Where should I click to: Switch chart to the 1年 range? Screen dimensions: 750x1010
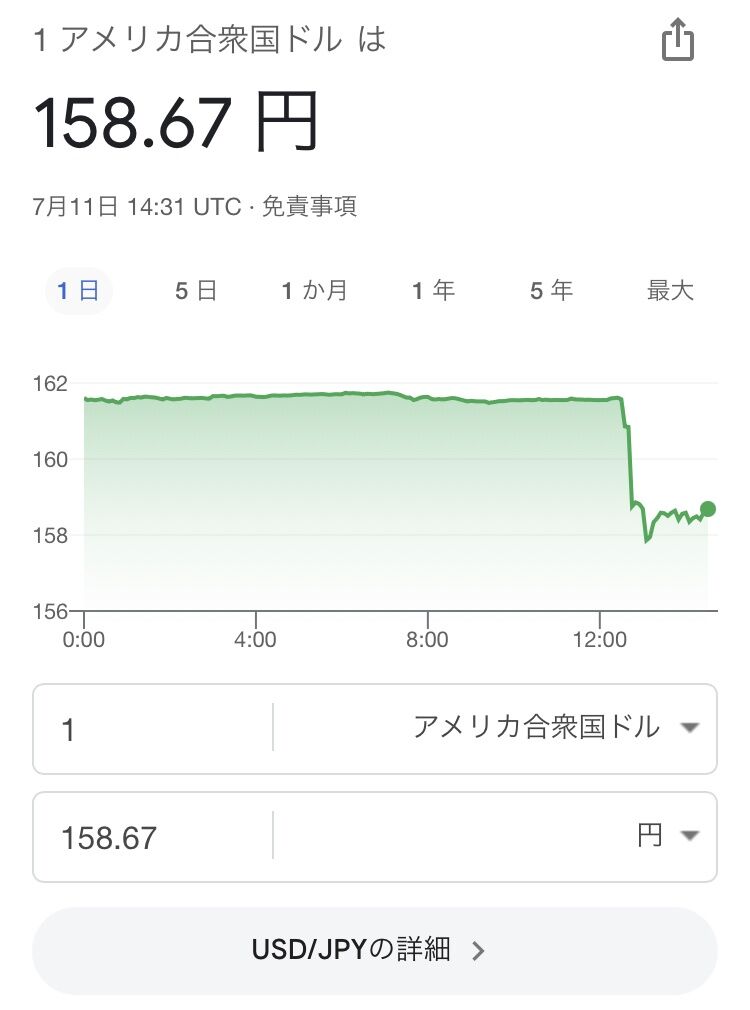point(433,291)
